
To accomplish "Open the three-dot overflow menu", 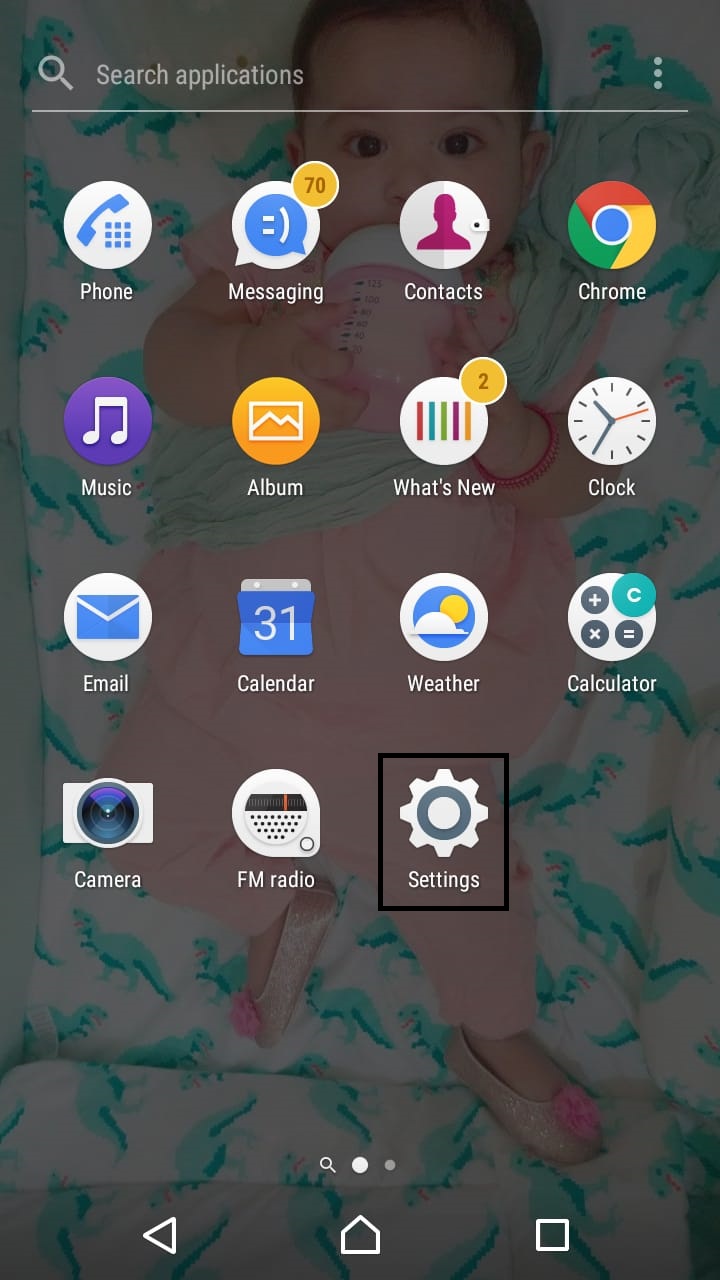I will [x=657, y=73].
